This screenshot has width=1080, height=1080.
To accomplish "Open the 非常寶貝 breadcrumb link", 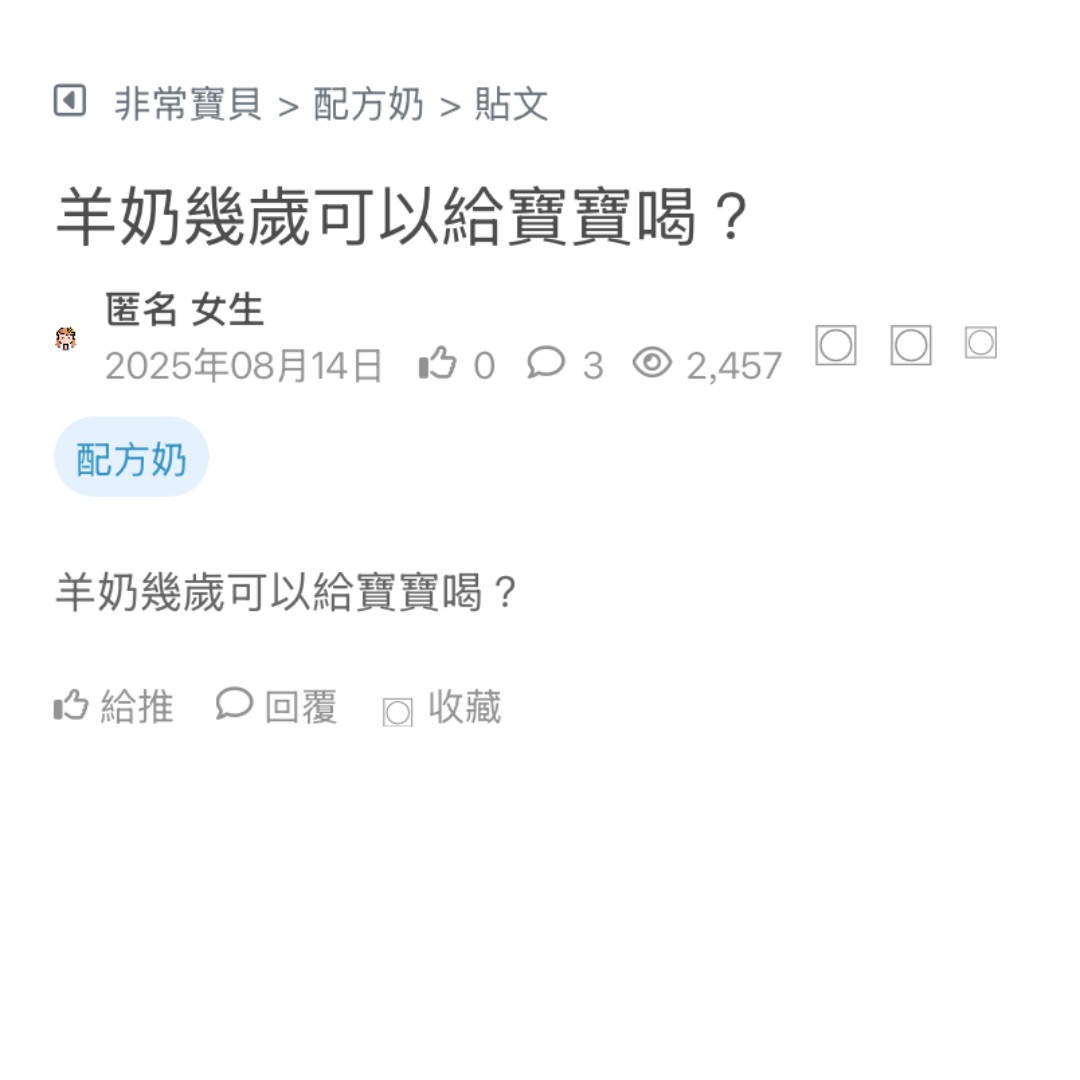I will (x=188, y=104).
